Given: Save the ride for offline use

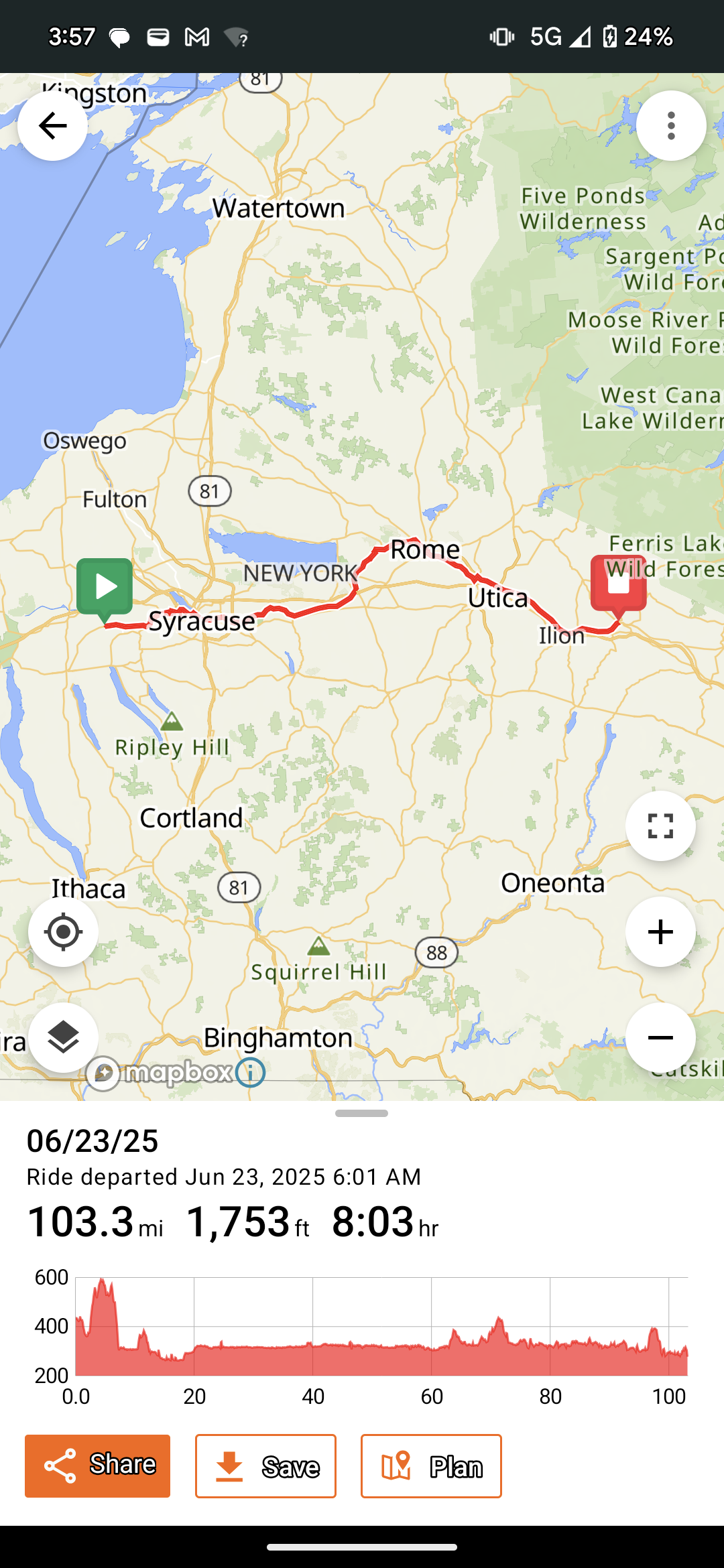Looking at the screenshot, I should pyautogui.click(x=265, y=1465).
